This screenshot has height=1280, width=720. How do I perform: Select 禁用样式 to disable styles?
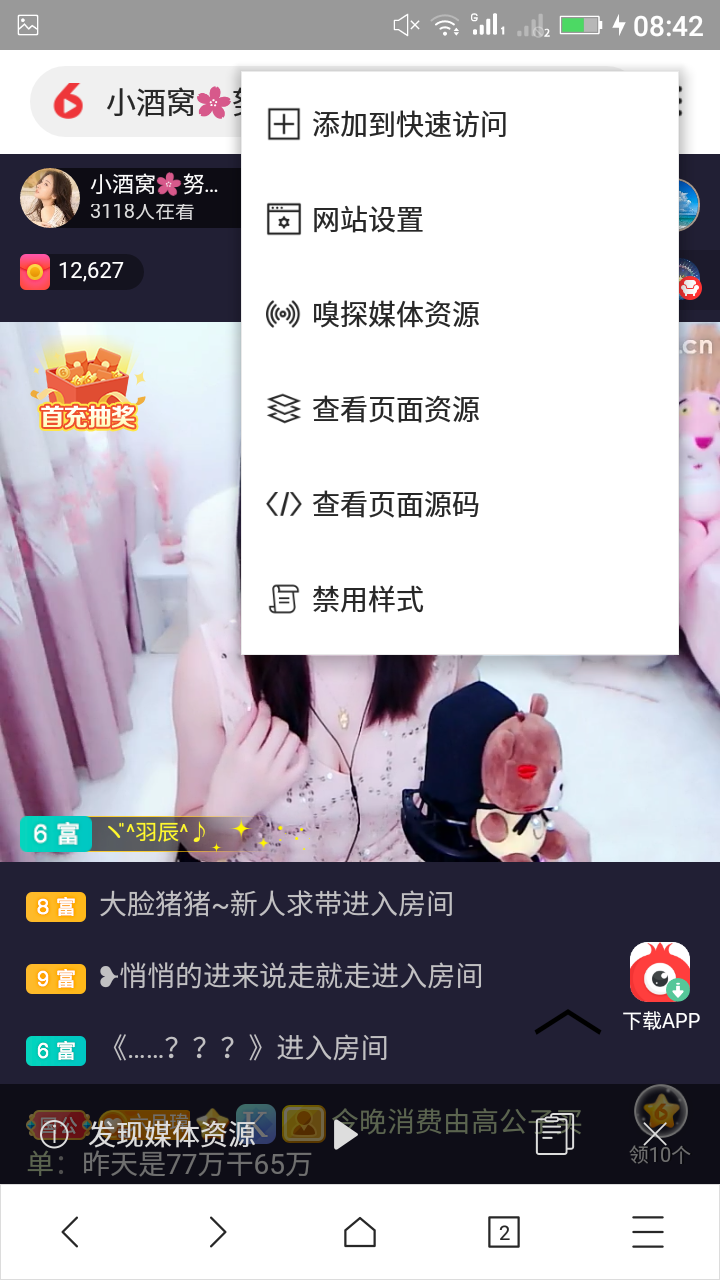tap(367, 600)
